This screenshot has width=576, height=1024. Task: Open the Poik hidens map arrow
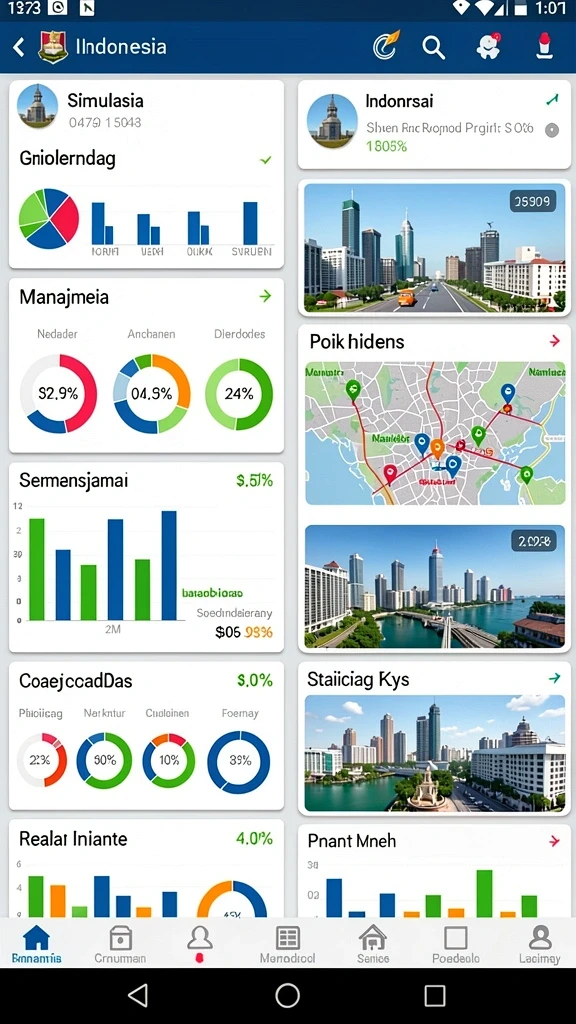[554, 341]
